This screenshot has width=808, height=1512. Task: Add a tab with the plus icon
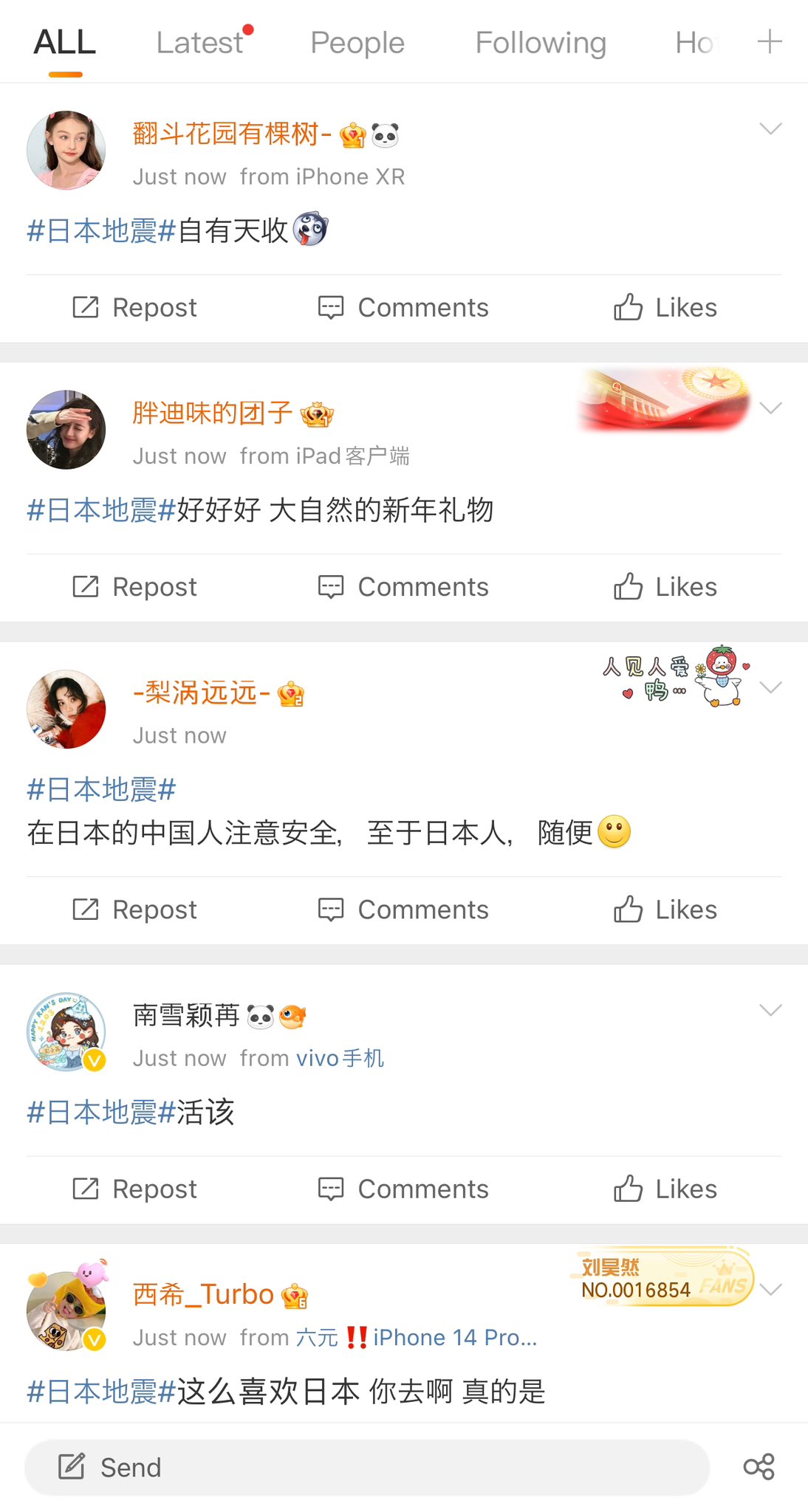click(770, 41)
